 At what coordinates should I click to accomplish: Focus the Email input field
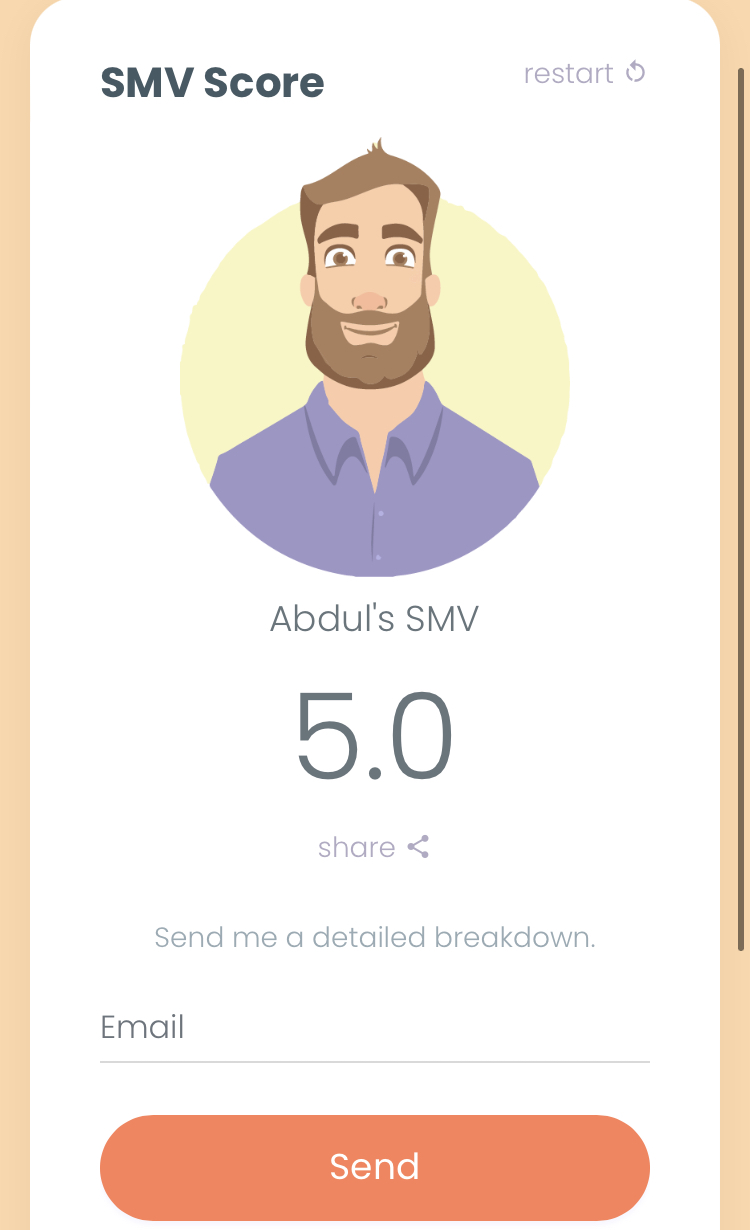pyautogui.click(x=374, y=1028)
